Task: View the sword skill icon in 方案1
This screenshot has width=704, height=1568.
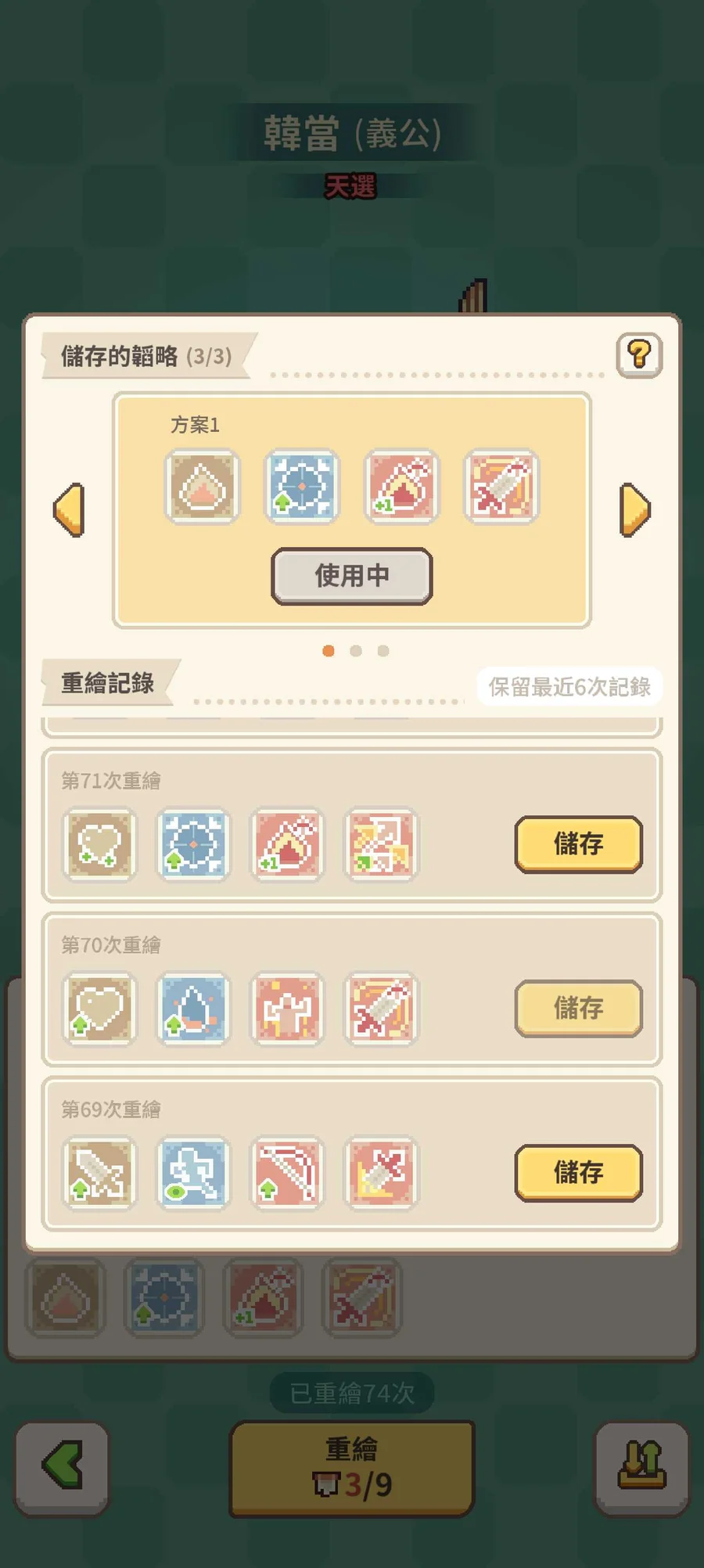Action: point(501,486)
